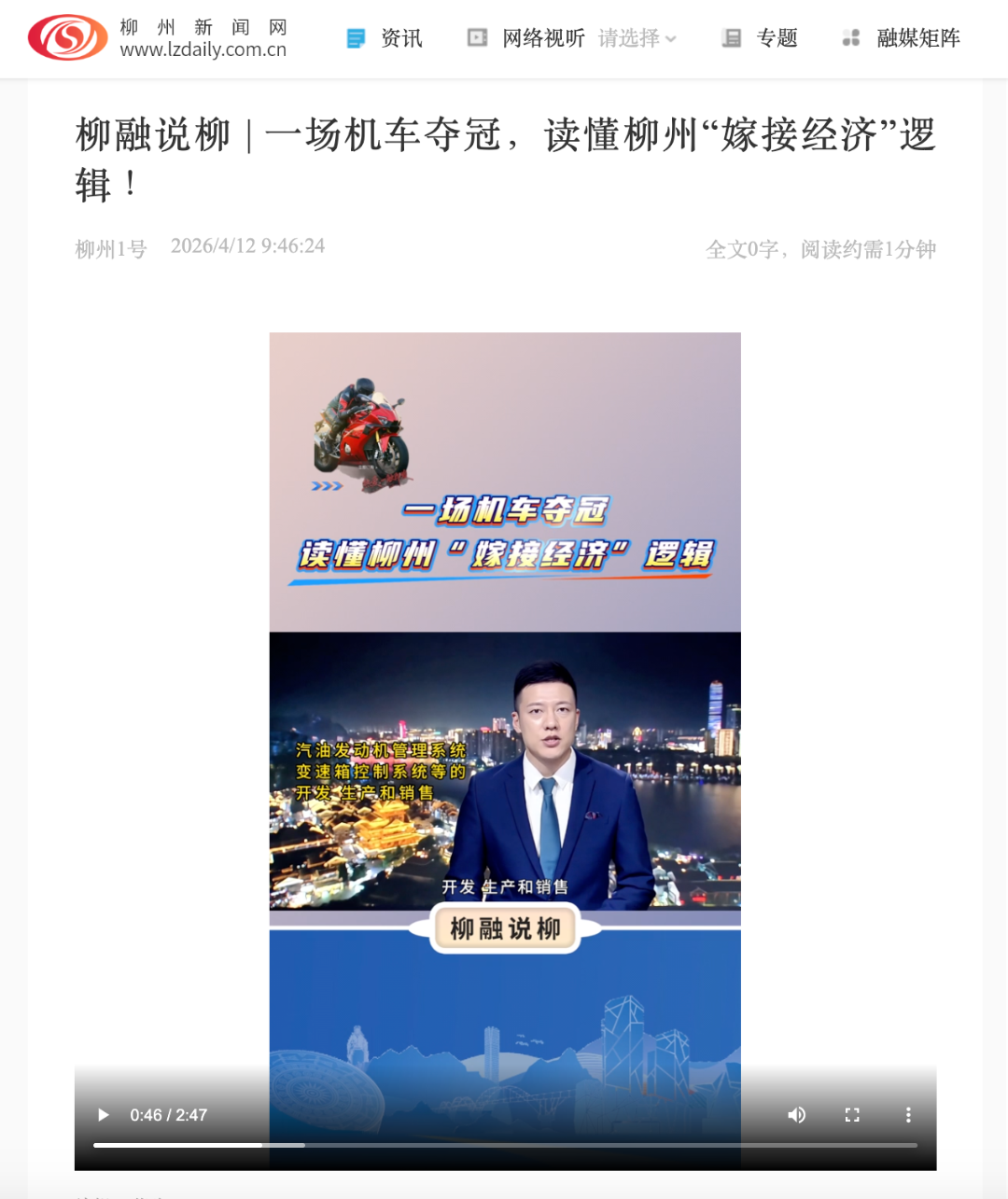
Task: Play the video
Action: (x=104, y=1115)
